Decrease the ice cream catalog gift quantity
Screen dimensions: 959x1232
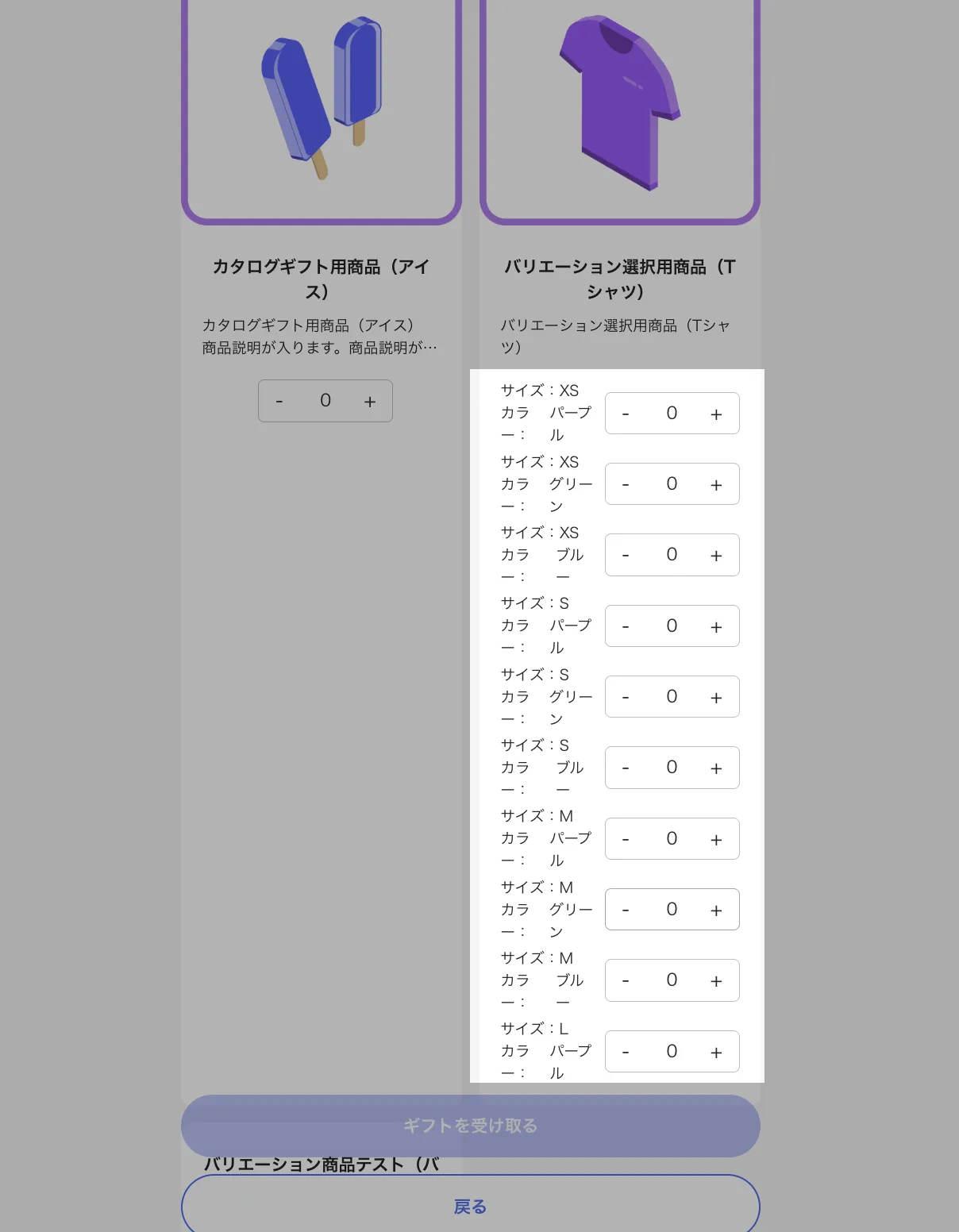(279, 402)
